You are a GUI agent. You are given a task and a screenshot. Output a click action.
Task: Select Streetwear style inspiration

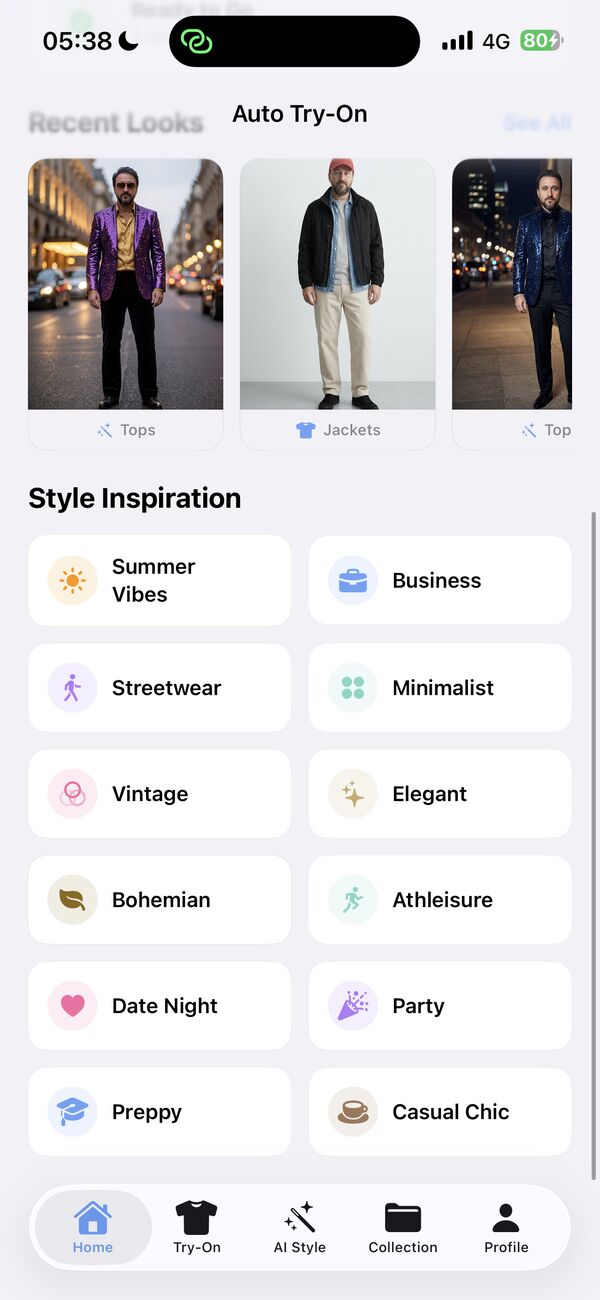coord(160,688)
